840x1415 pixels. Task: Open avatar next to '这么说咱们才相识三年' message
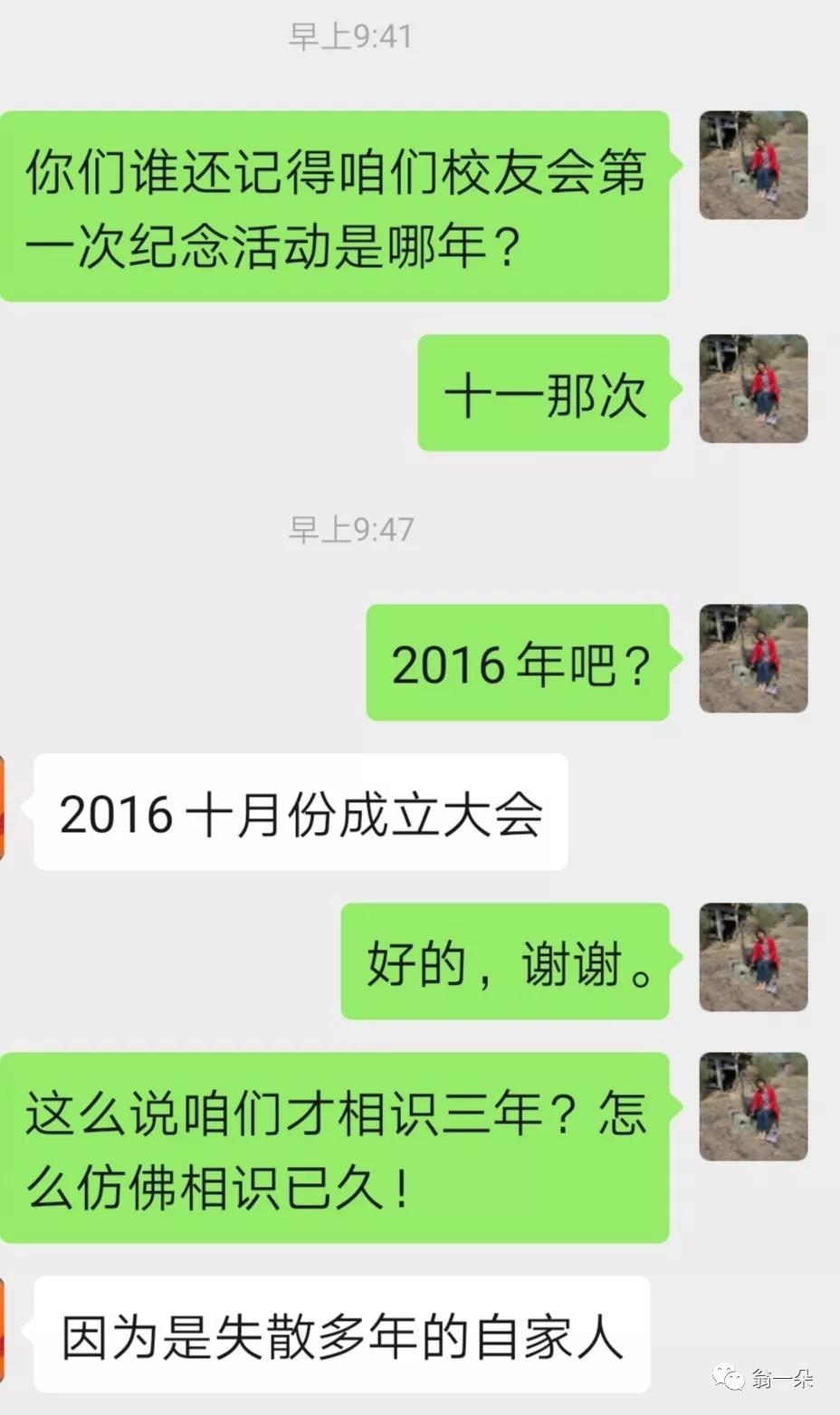pos(753,1106)
